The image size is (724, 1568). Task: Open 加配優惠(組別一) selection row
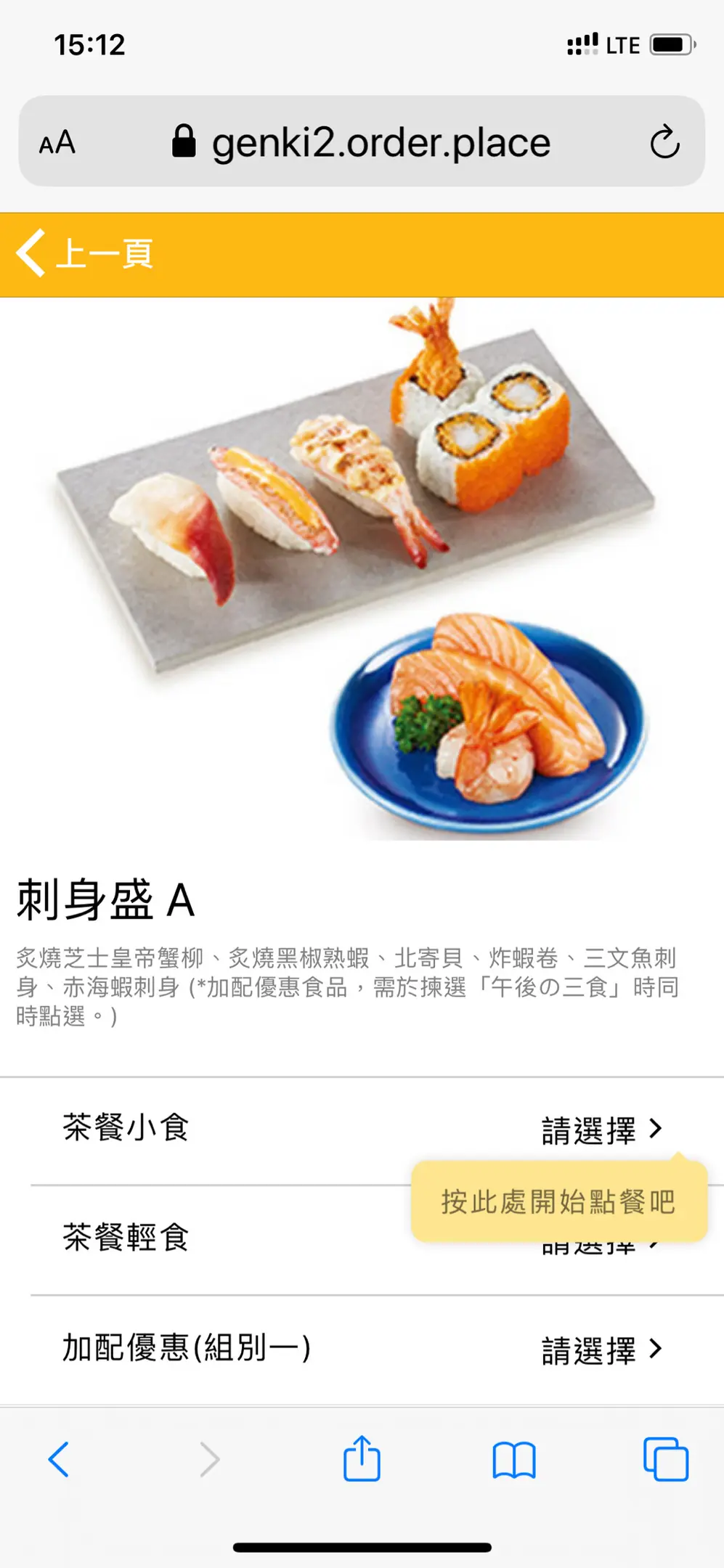(x=362, y=1349)
